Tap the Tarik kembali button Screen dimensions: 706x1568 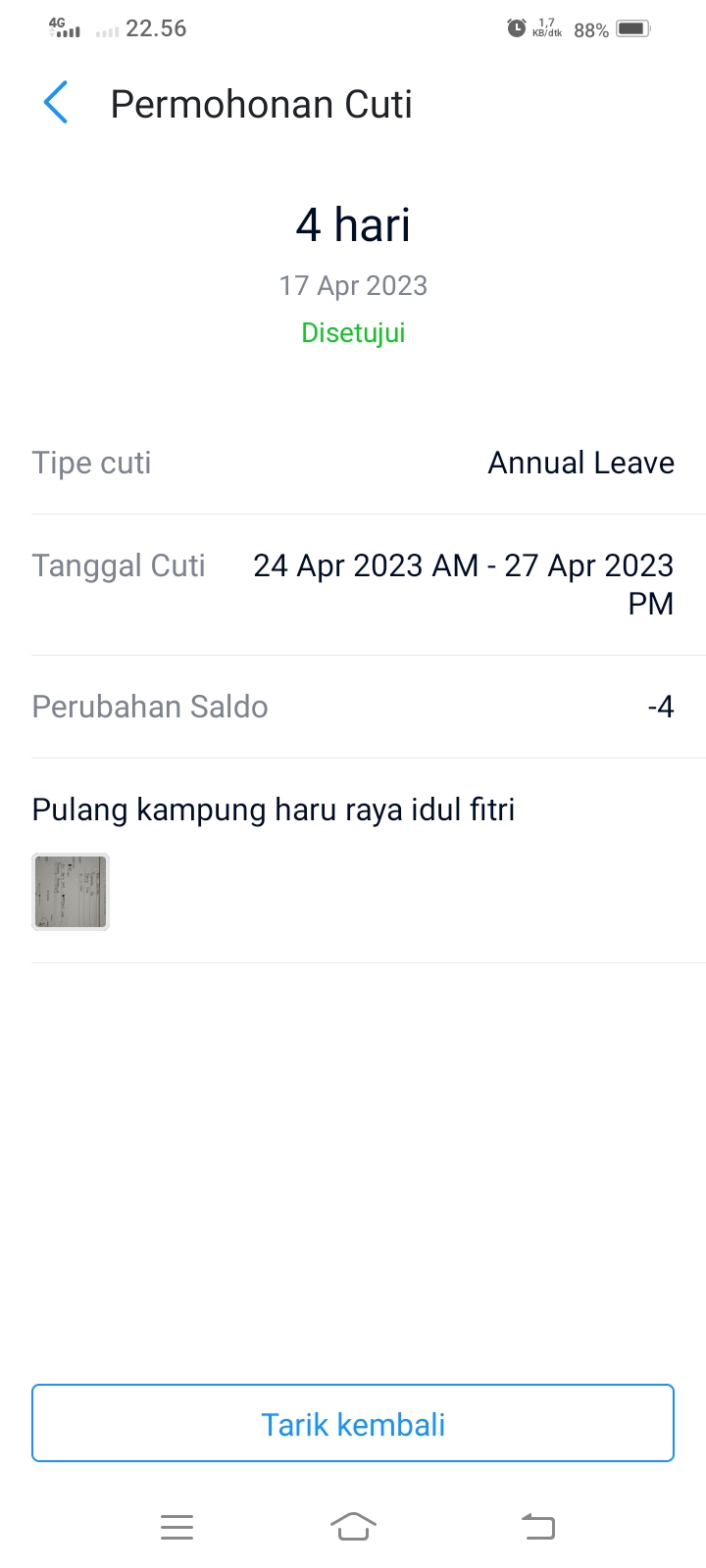pos(353,1423)
